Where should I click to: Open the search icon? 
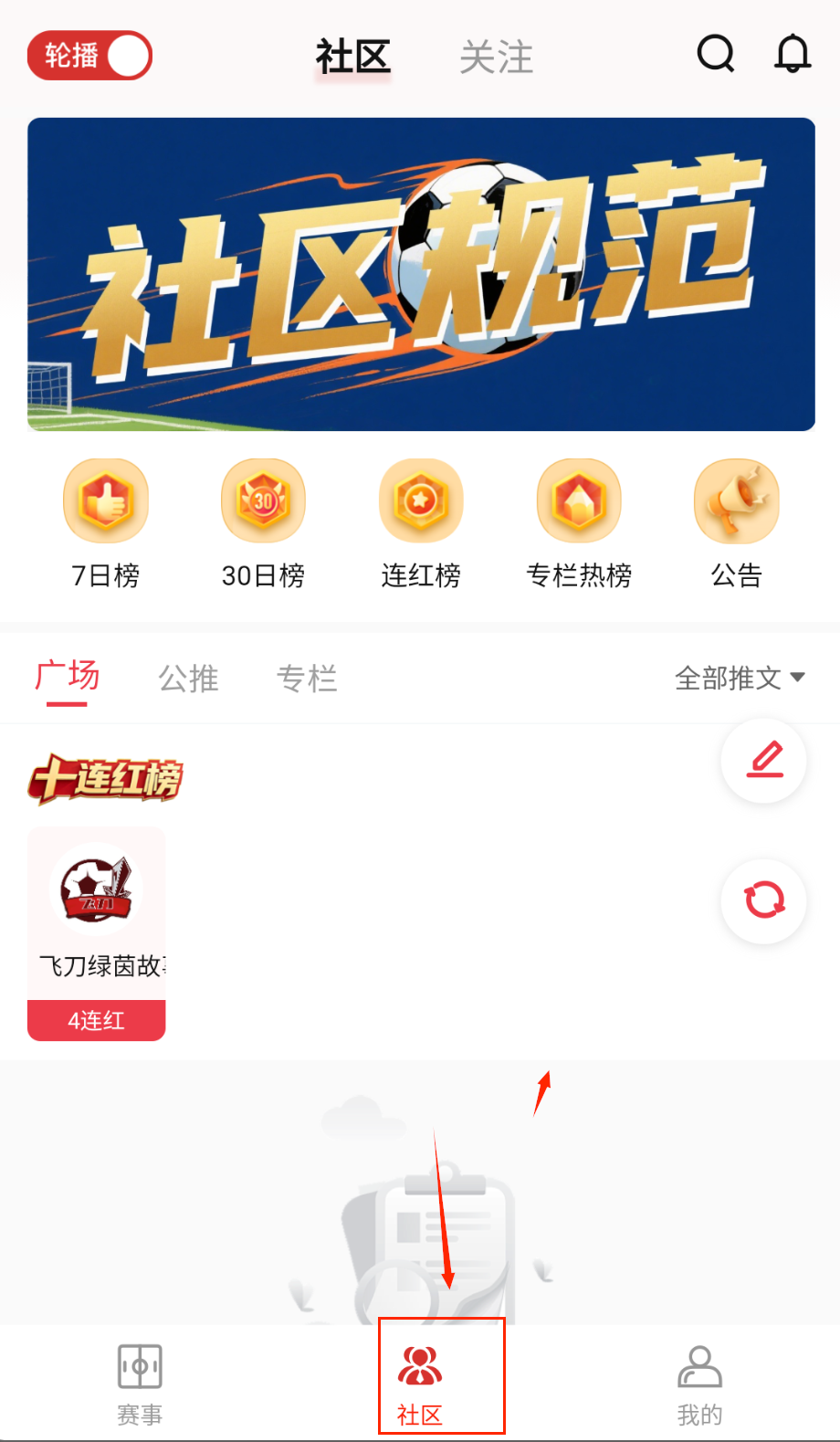(x=716, y=54)
